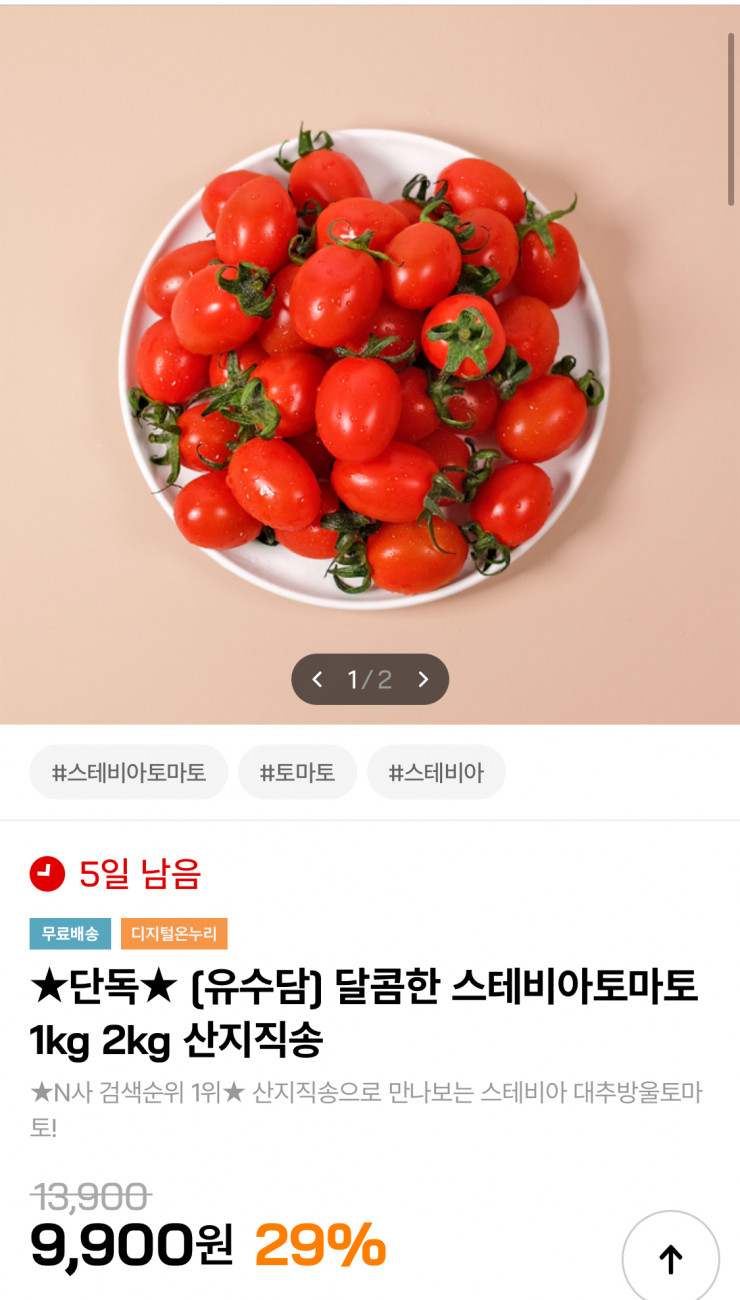Advance the image slider to page 2

click(x=422, y=677)
